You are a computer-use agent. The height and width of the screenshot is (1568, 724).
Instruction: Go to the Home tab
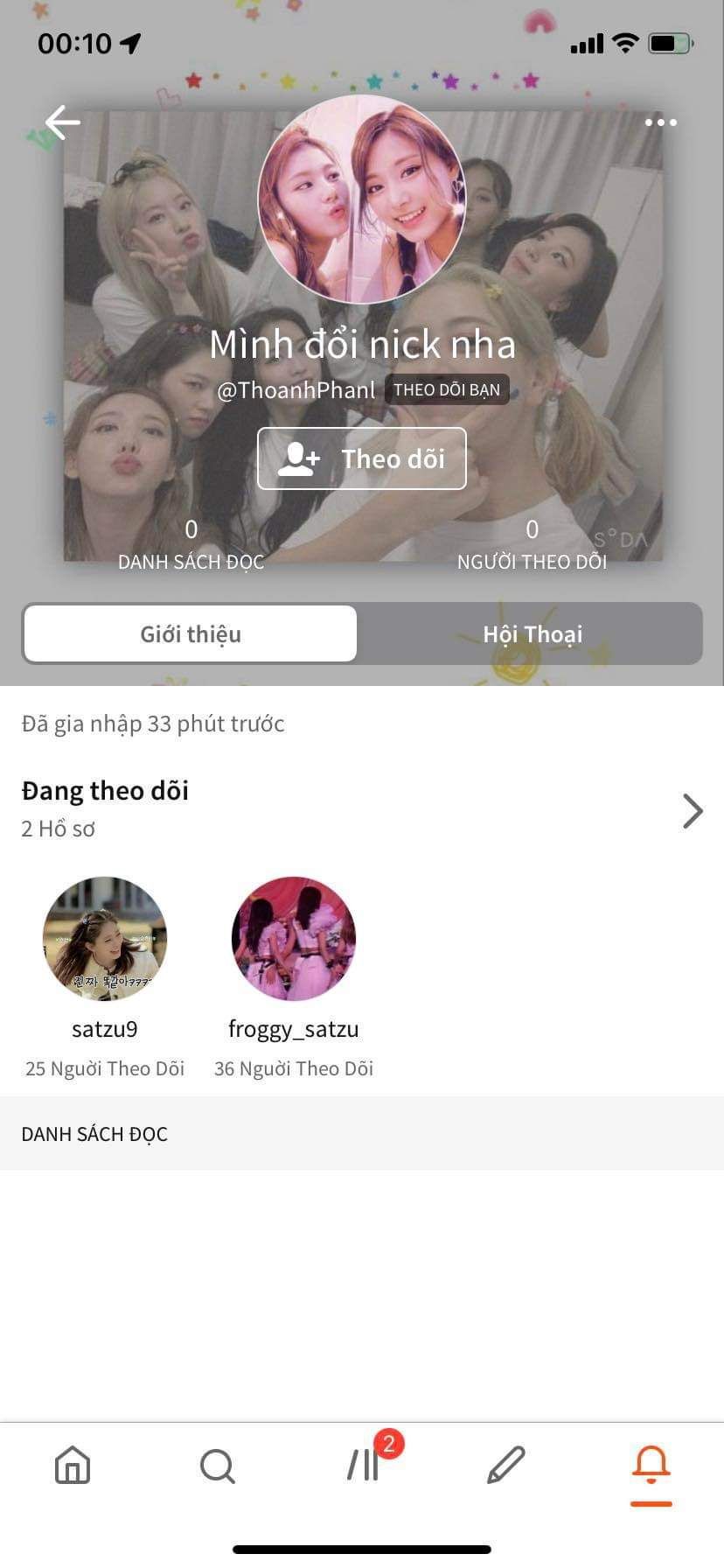pyautogui.click(x=73, y=1465)
